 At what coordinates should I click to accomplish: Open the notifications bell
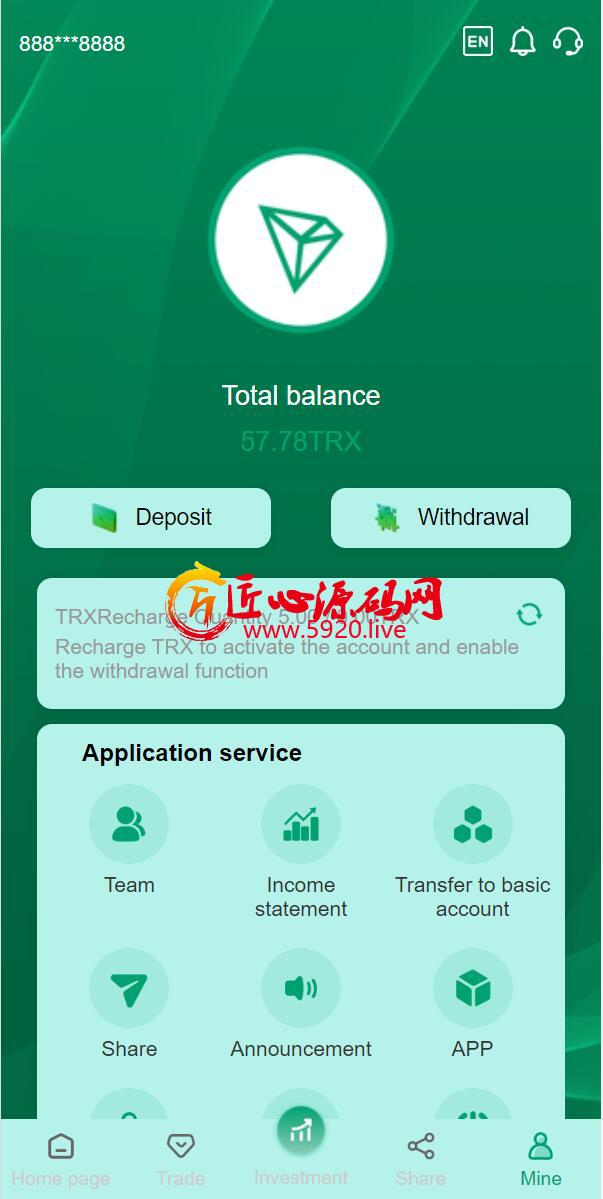coord(522,42)
